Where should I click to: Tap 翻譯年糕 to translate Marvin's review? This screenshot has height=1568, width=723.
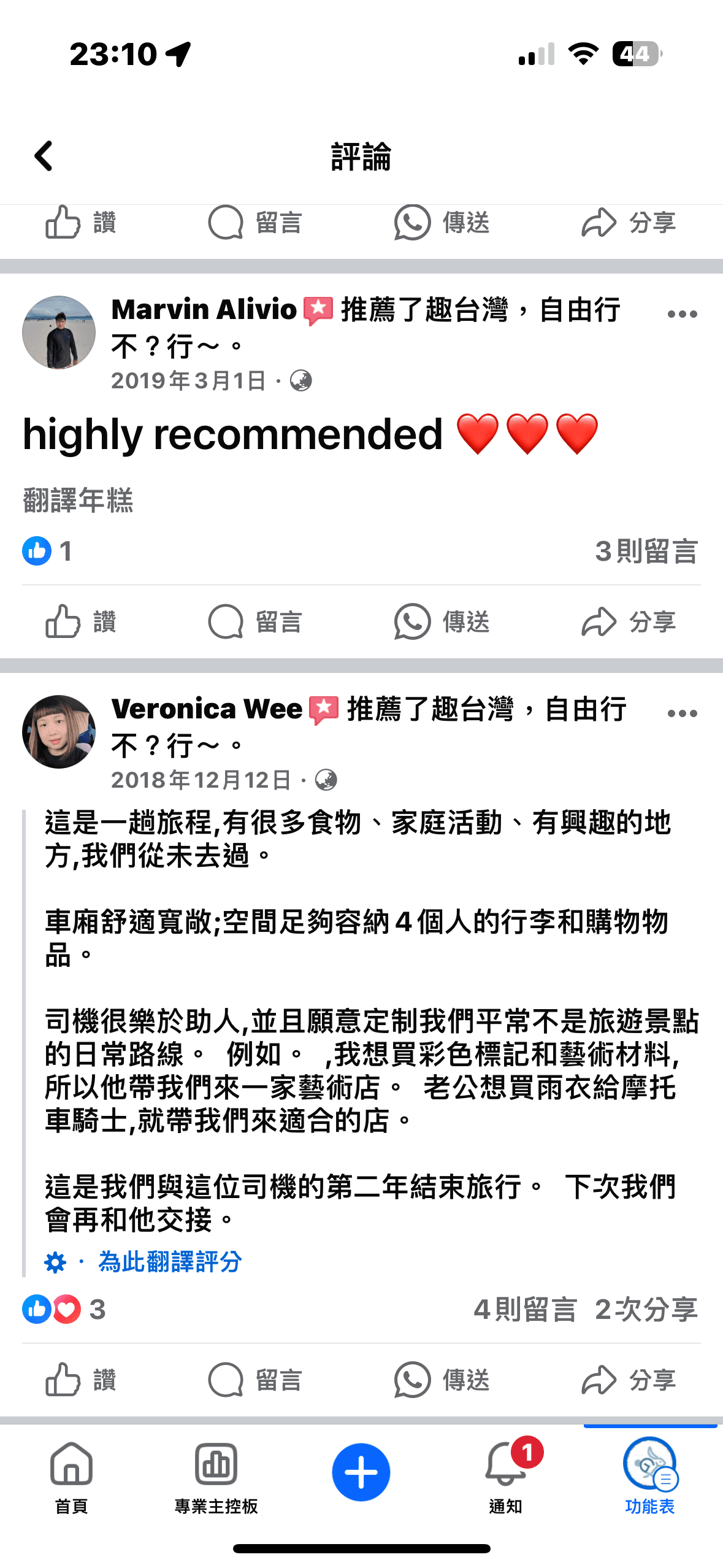[78, 500]
